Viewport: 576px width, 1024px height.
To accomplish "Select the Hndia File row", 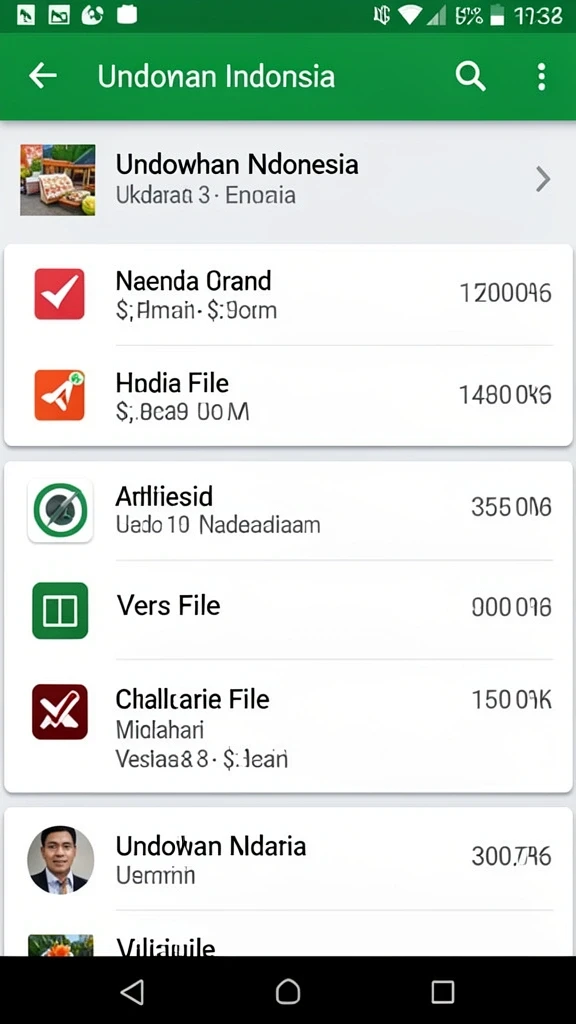I will (x=288, y=395).
